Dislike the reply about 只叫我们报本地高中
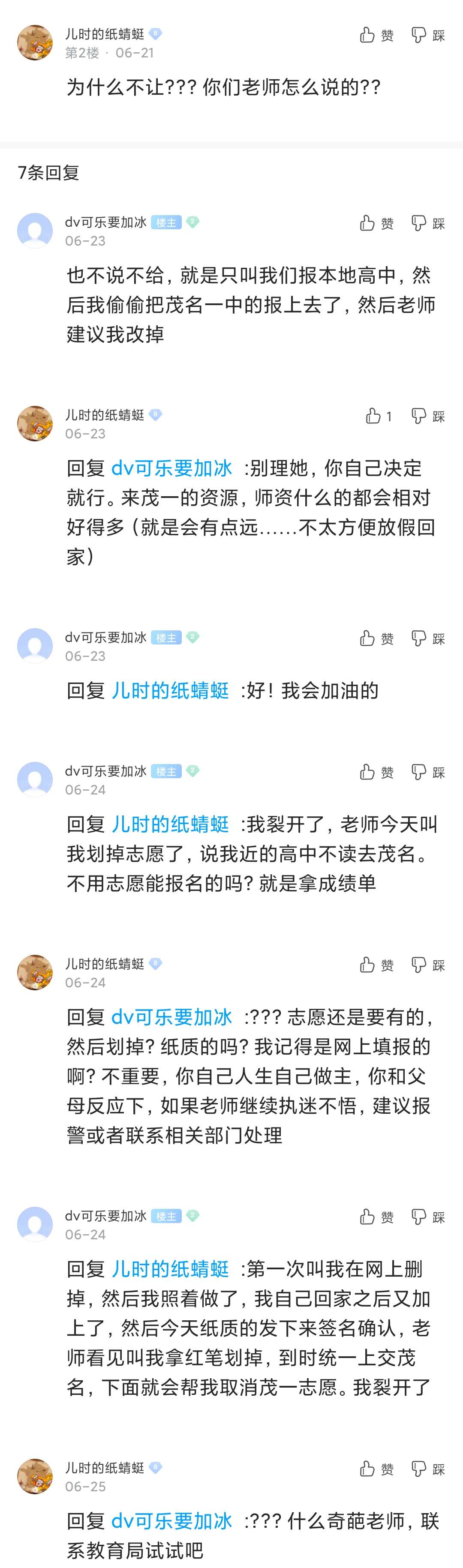Screen dimensions: 463x1568 (x=428, y=223)
